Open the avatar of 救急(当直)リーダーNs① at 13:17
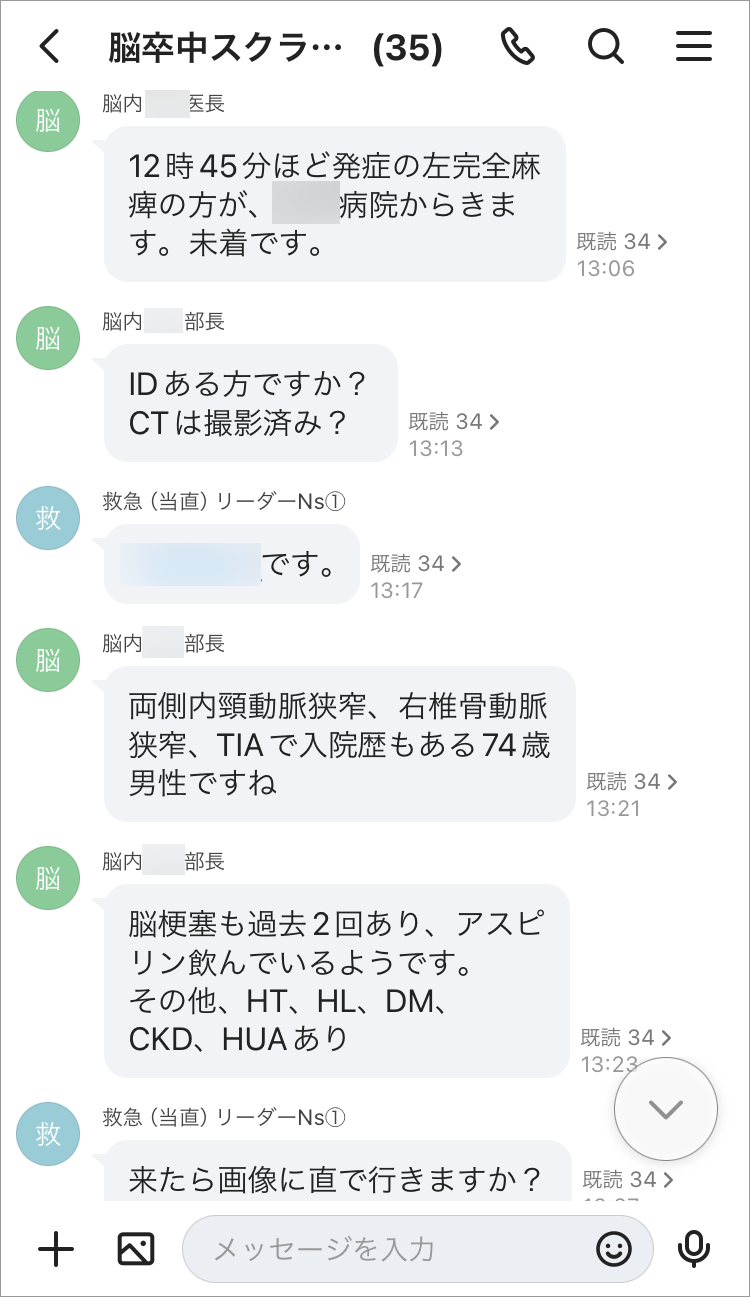Image resolution: width=750 pixels, height=1297 pixels. click(48, 519)
